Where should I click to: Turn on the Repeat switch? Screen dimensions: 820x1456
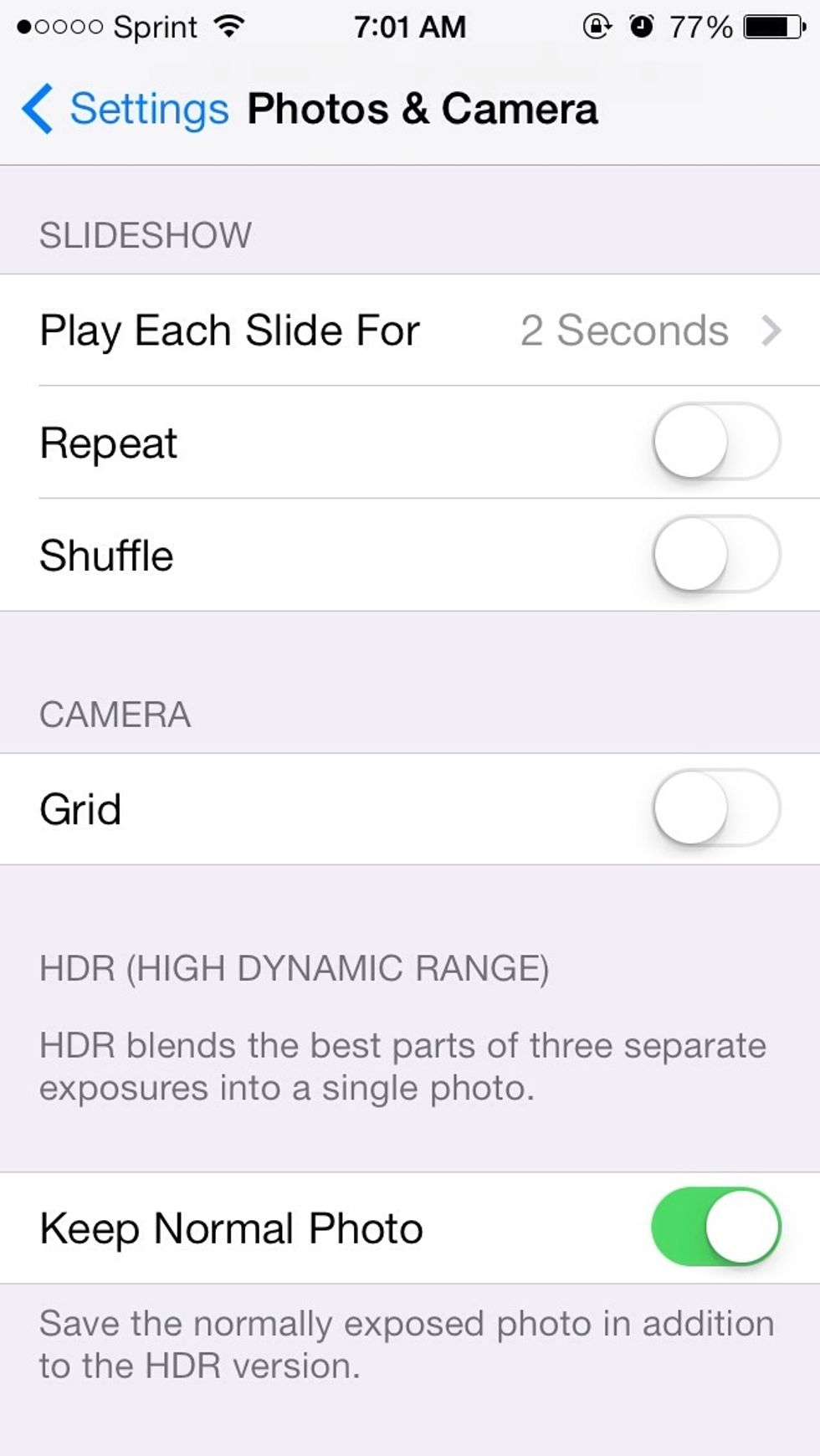click(715, 442)
